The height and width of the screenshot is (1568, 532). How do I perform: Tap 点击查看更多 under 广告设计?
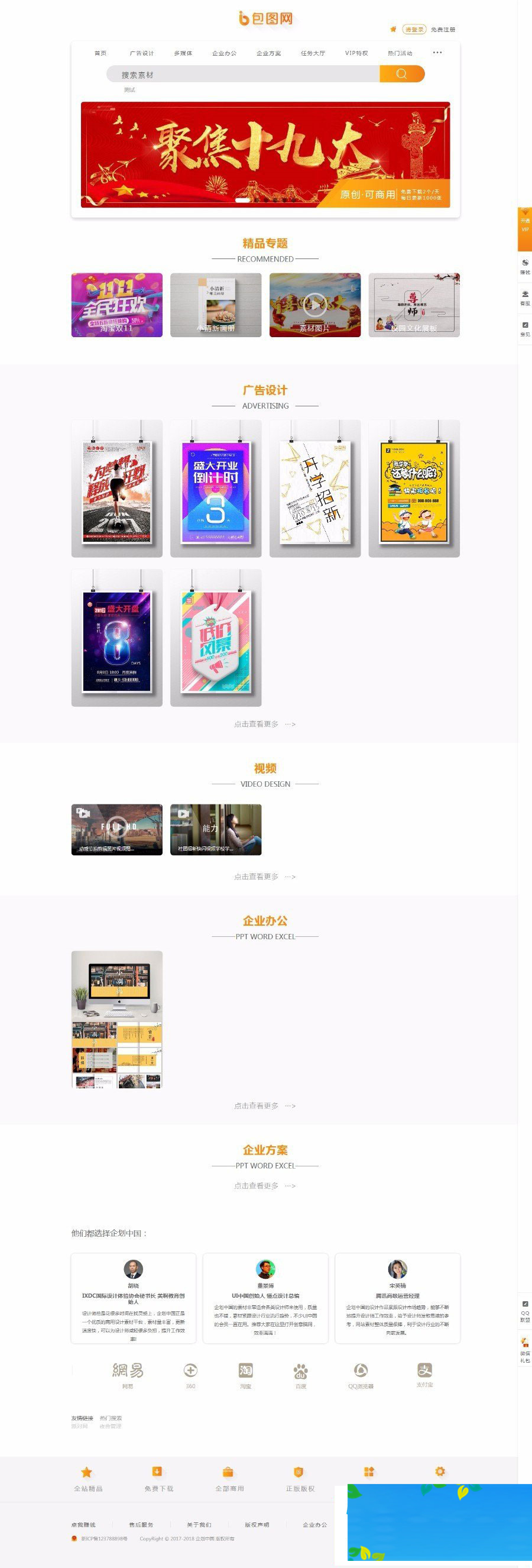(264, 725)
